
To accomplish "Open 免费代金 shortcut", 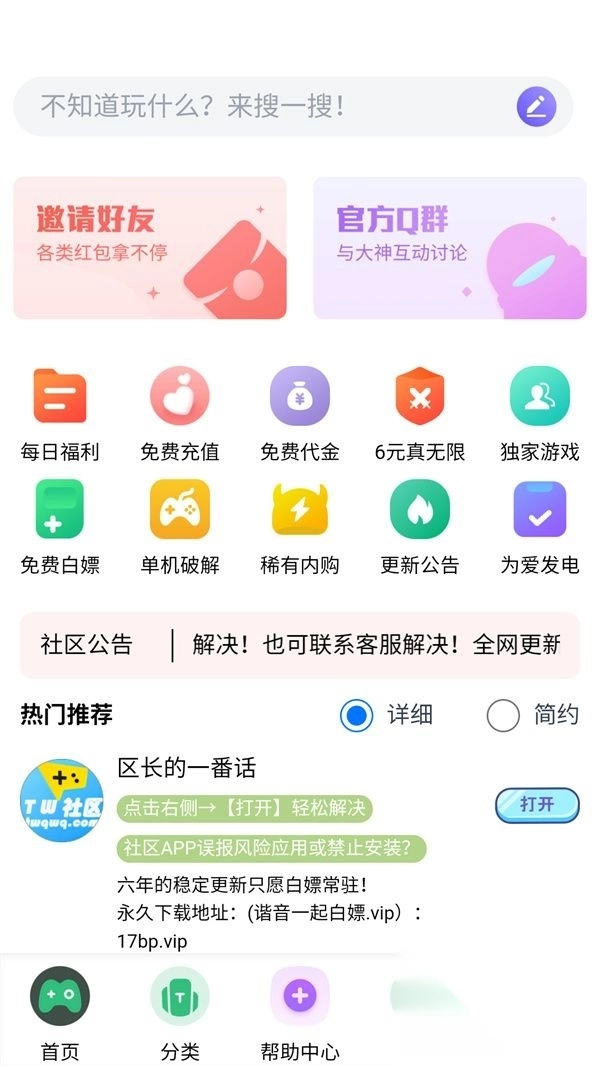I will [300, 414].
